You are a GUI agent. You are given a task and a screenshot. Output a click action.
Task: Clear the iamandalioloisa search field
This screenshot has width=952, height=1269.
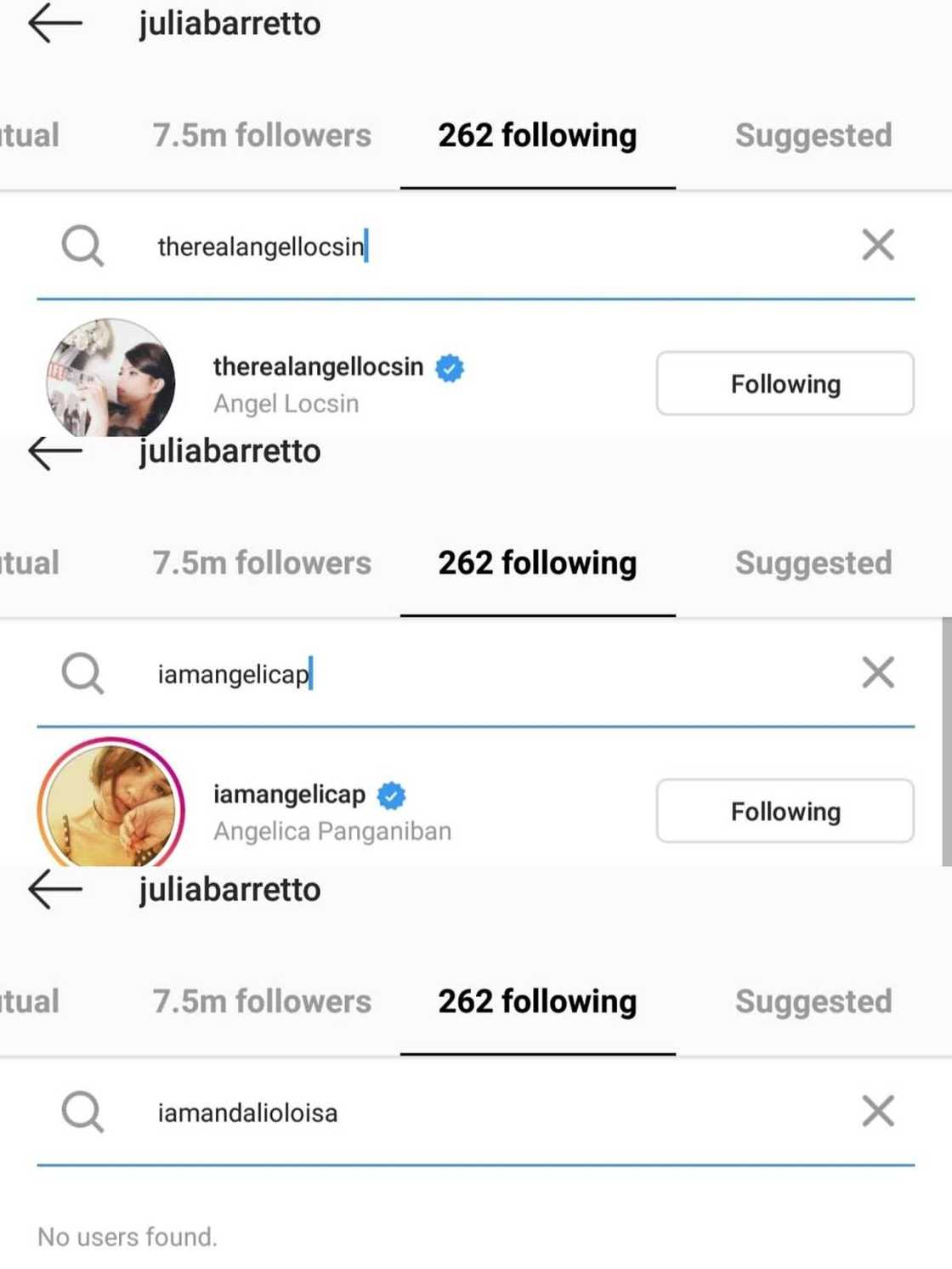tap(878, 1111)
